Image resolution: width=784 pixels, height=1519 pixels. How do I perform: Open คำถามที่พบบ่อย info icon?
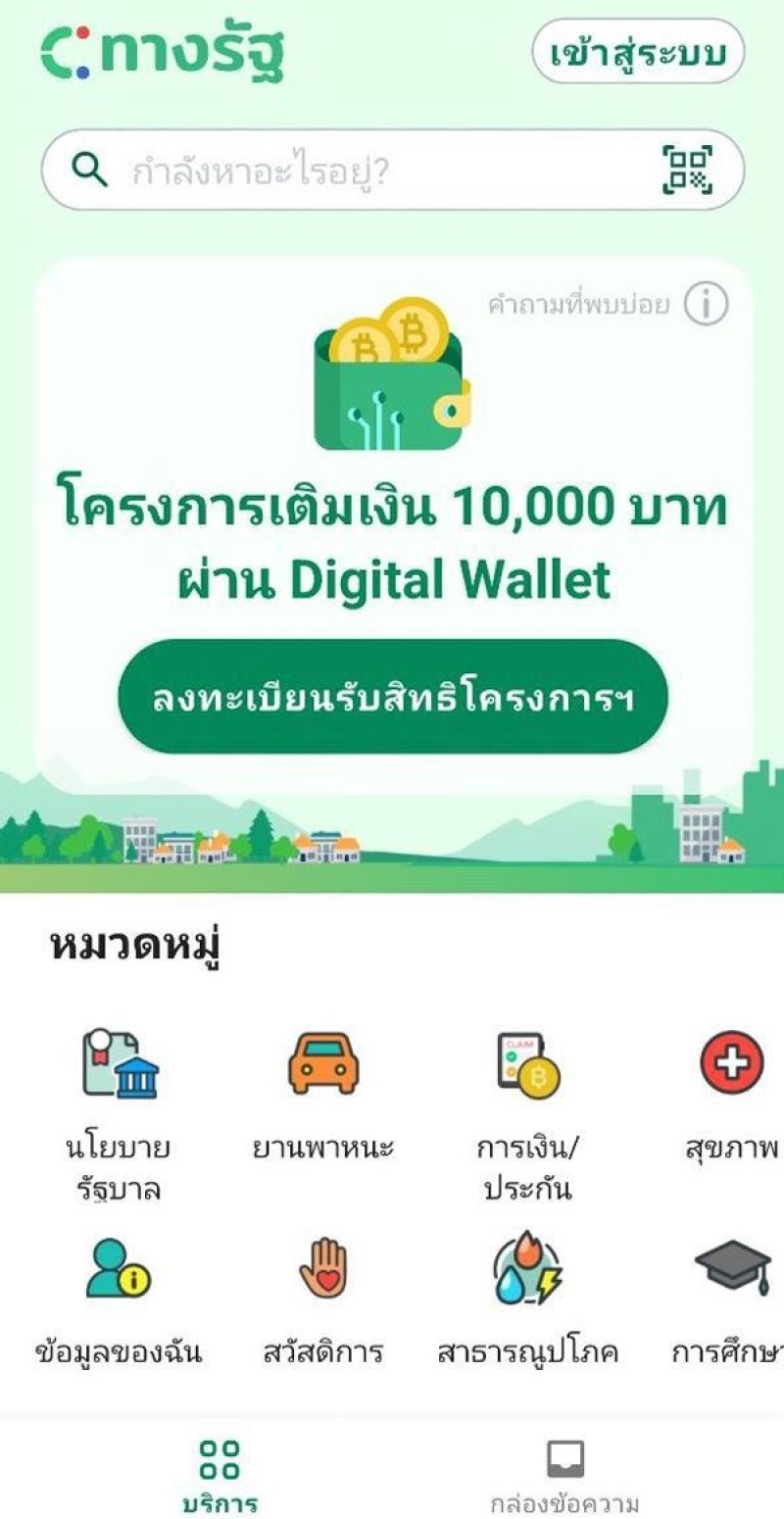point(706,305)
